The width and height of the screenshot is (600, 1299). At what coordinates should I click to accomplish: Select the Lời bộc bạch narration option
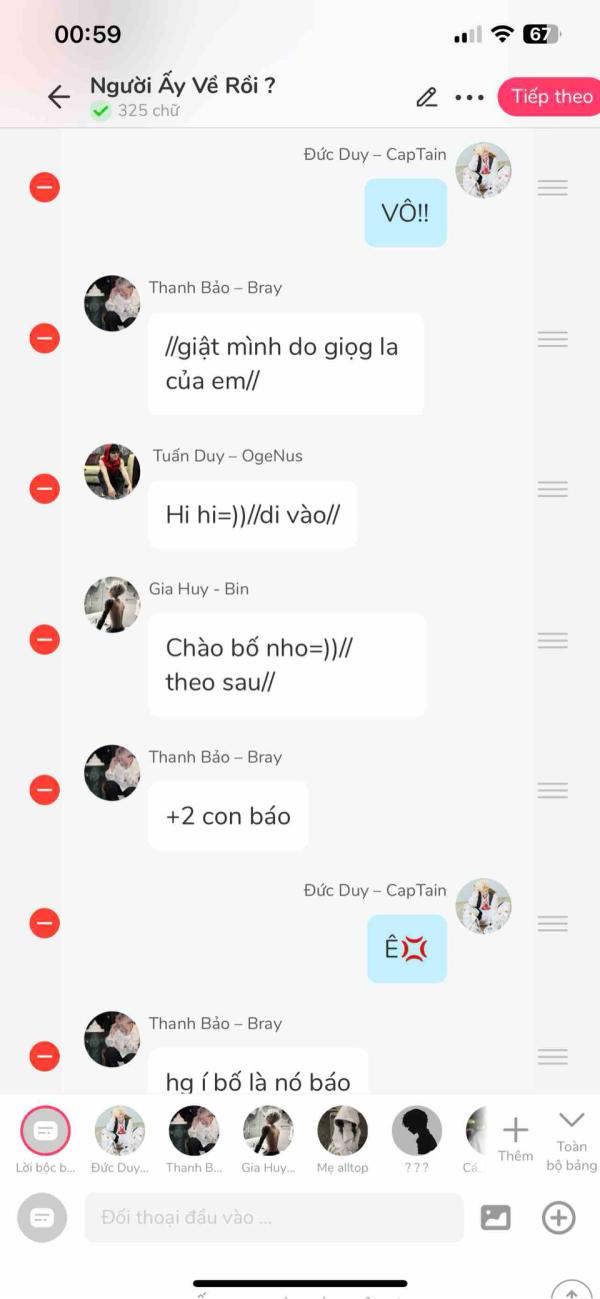[x=45, y=1131]
